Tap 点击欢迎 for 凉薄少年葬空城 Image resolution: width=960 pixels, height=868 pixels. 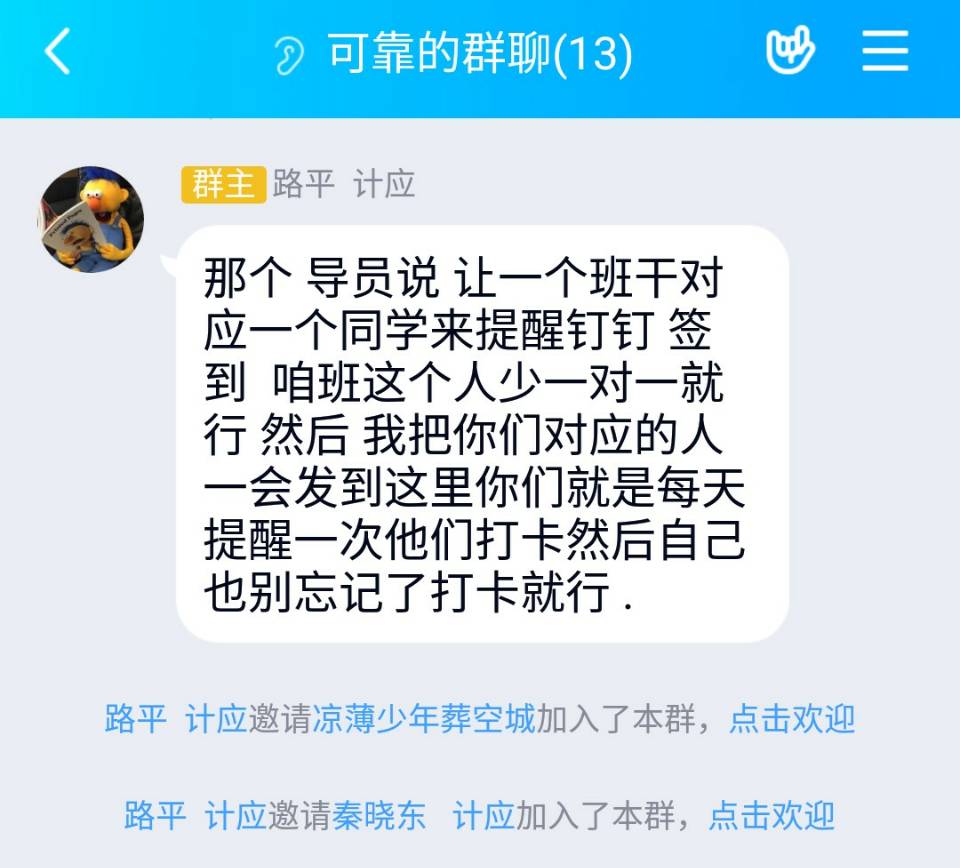coord(792,718)
